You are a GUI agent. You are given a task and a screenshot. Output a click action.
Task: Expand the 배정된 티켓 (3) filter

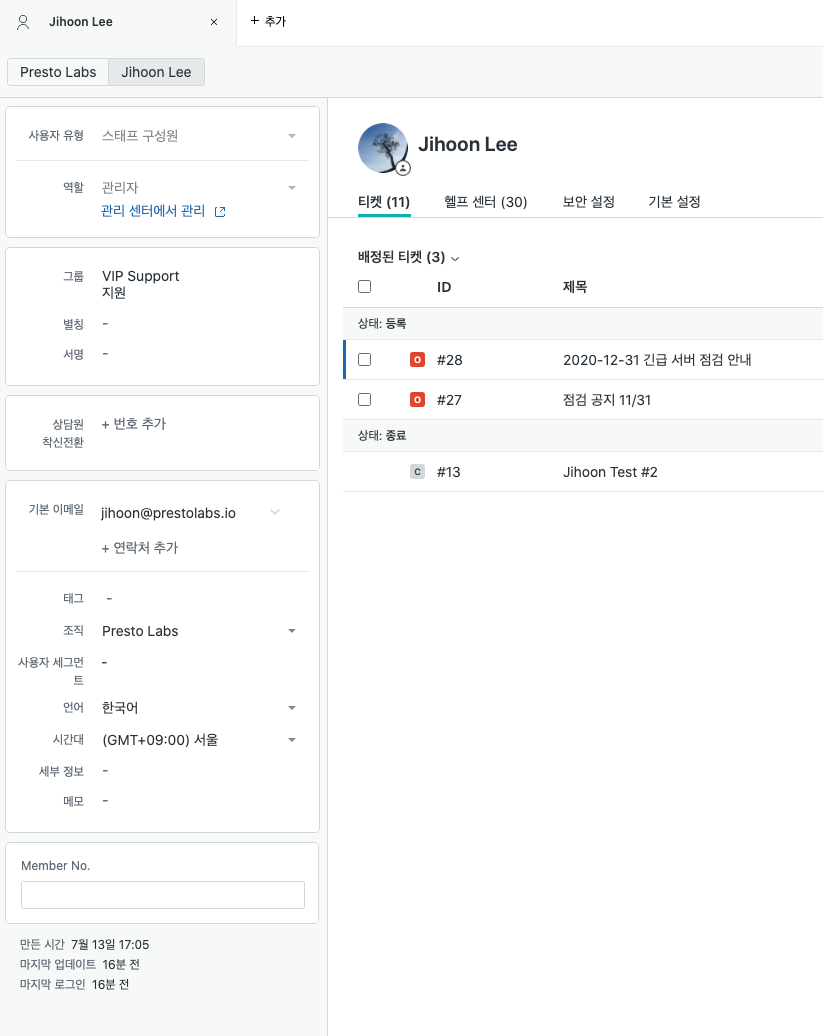tap(408, 258)
